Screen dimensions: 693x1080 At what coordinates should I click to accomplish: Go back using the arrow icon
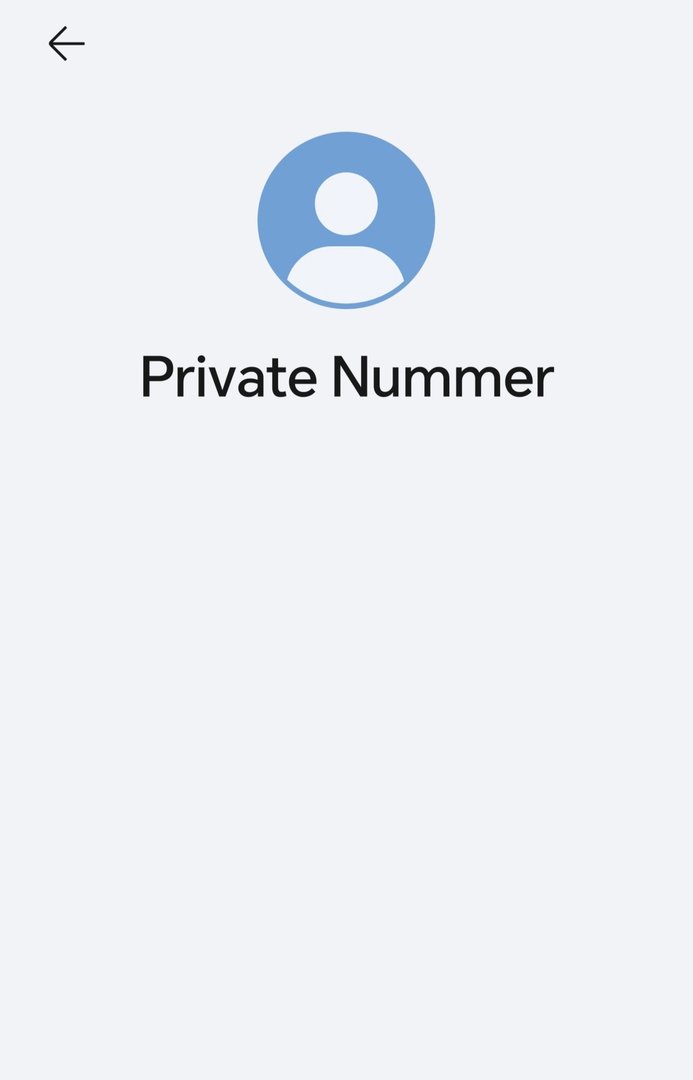(66, 44)
